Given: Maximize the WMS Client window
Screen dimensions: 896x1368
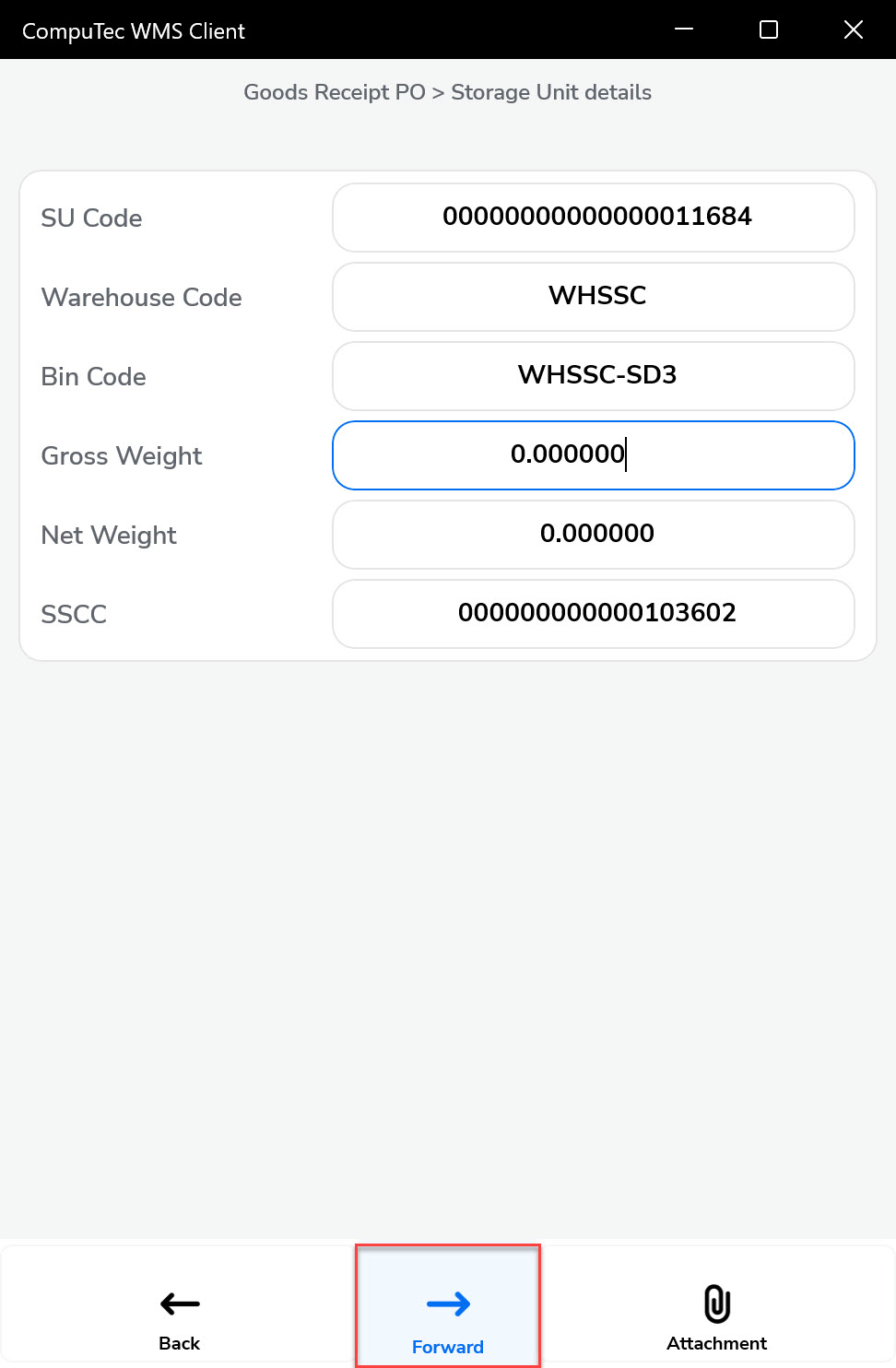Looking at the screenshot, I should pyautogui.click(x=769, y=30).
